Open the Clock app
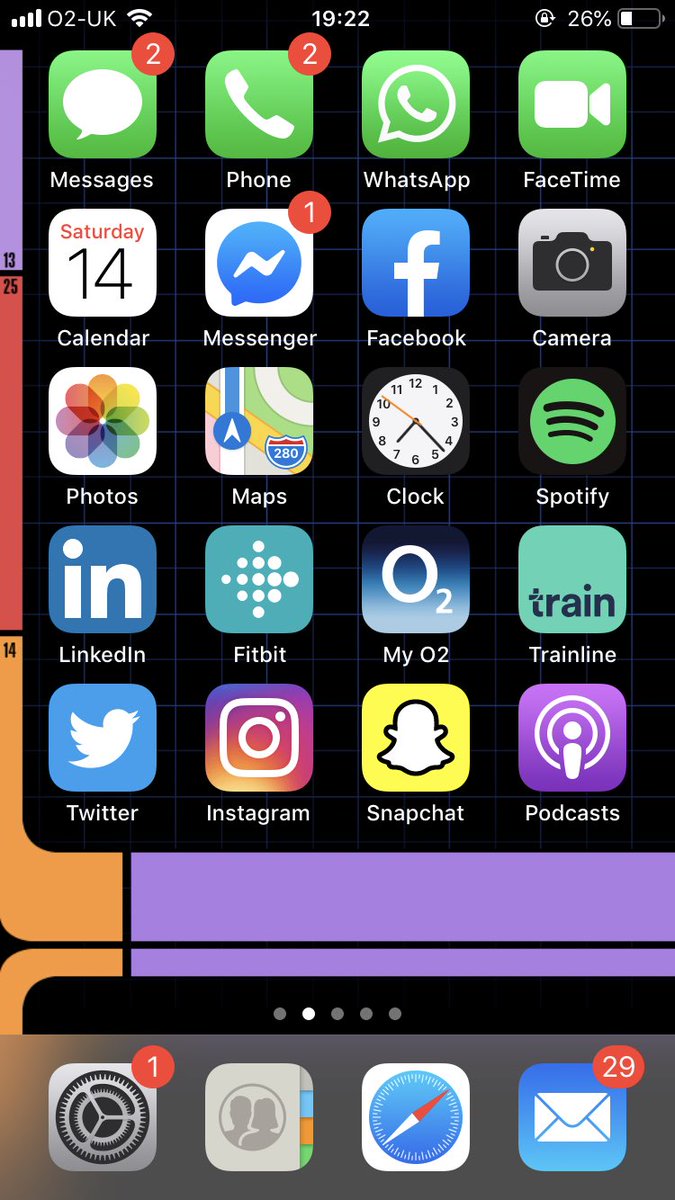 (x=415, y=421)
